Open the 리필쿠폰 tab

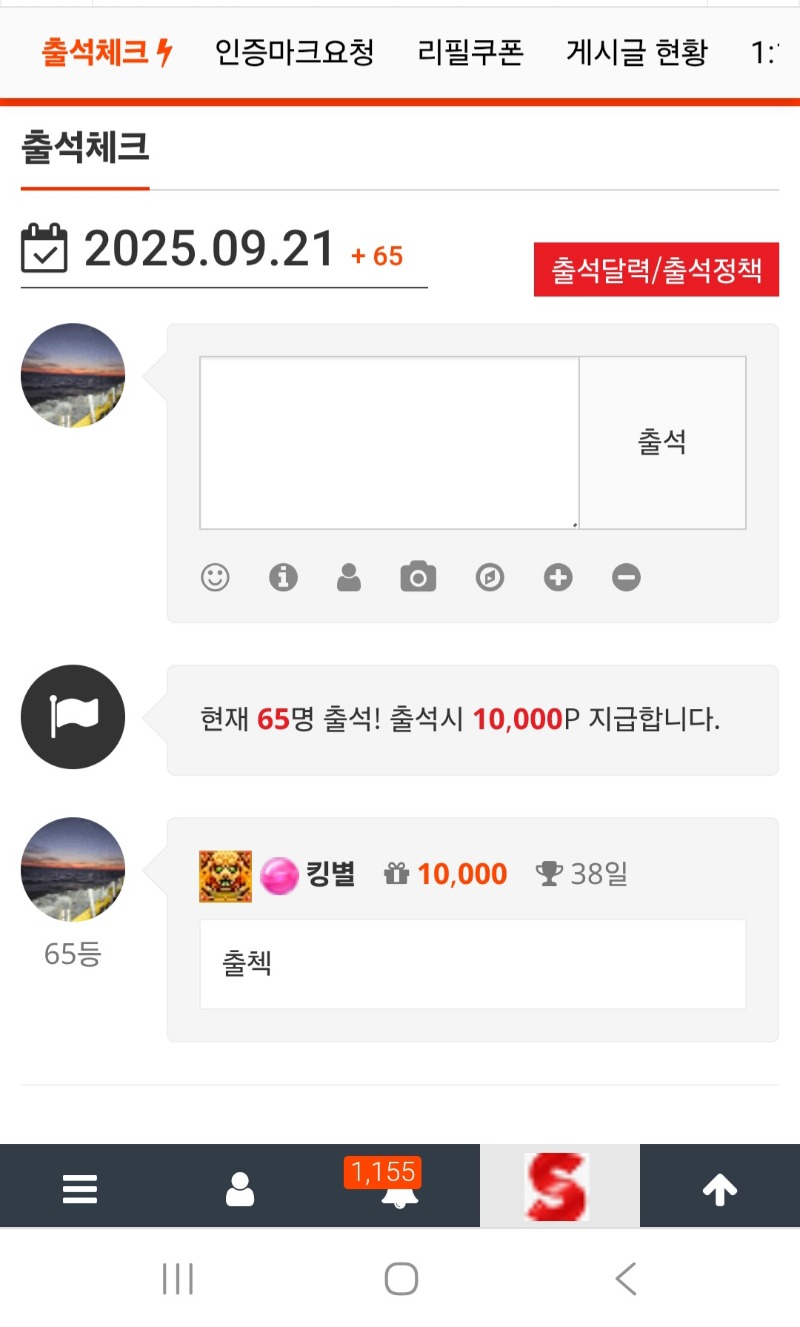click(x=470, y=52)
